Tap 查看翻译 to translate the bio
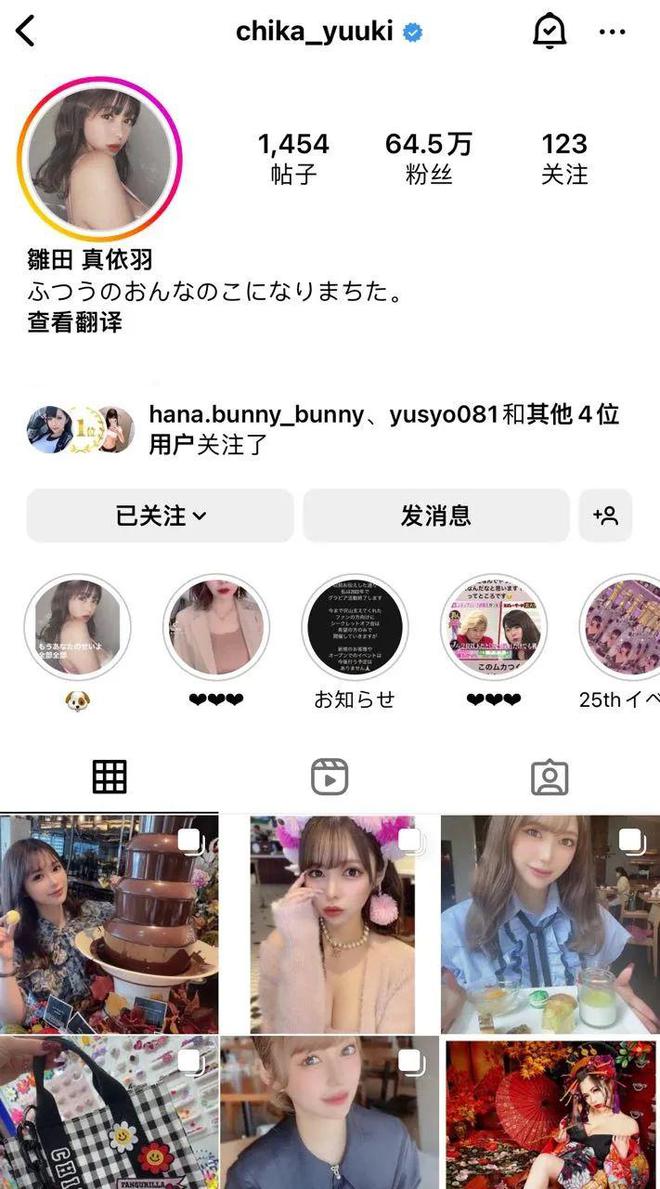Viewport: 660px width, 1189px height. [74, 322]
